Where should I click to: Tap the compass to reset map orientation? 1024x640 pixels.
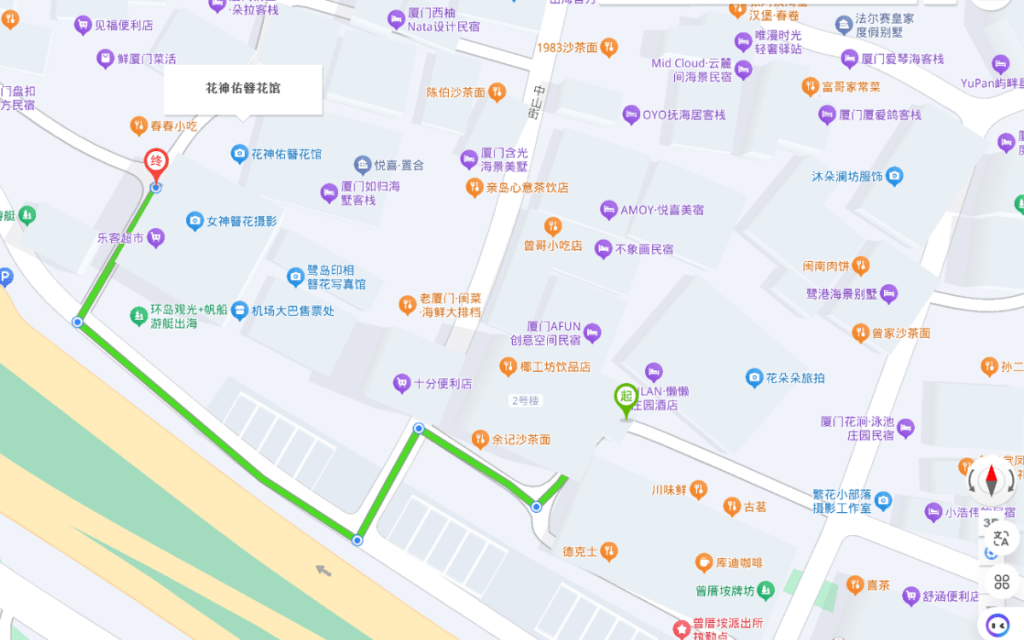click(x=992, y=479)
